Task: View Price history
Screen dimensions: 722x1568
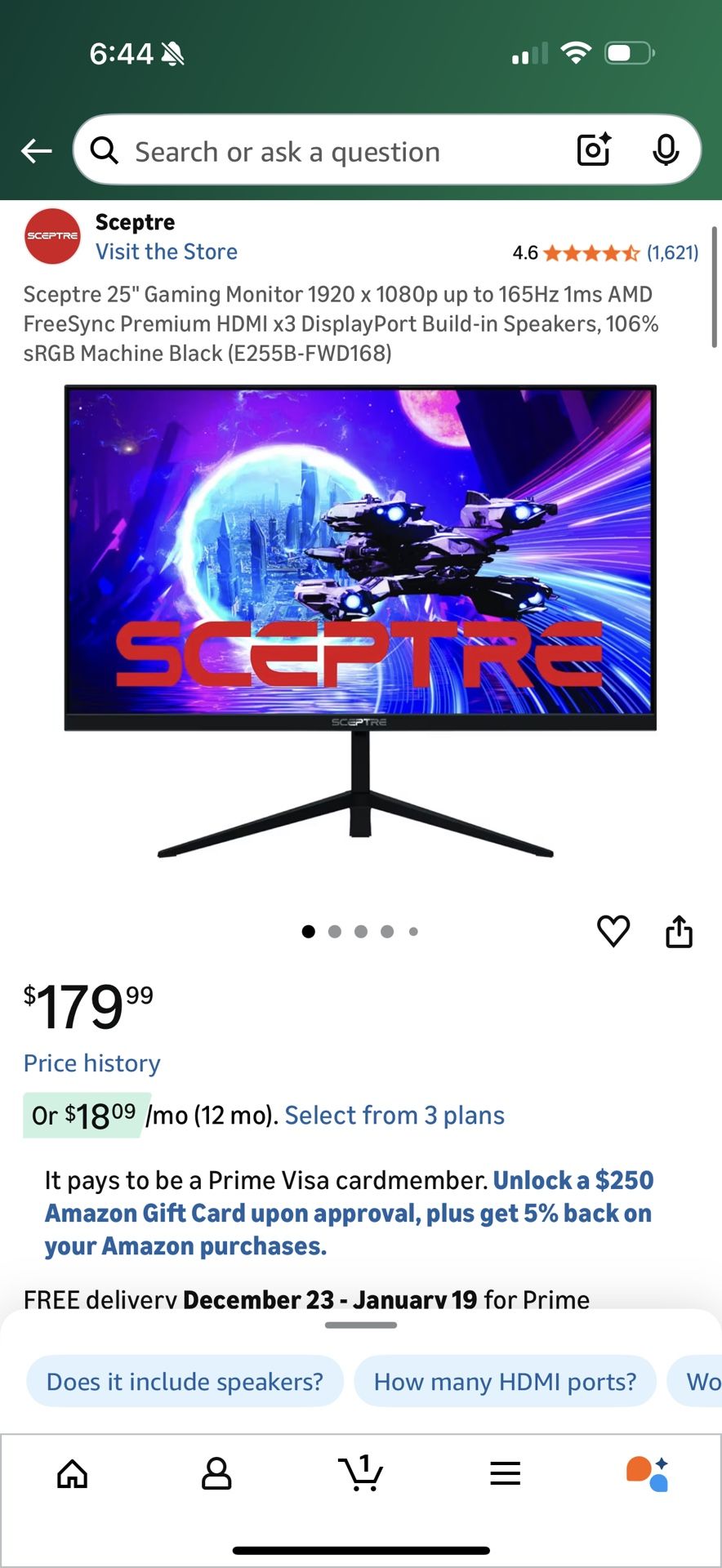Action: tap(92, 1063)
